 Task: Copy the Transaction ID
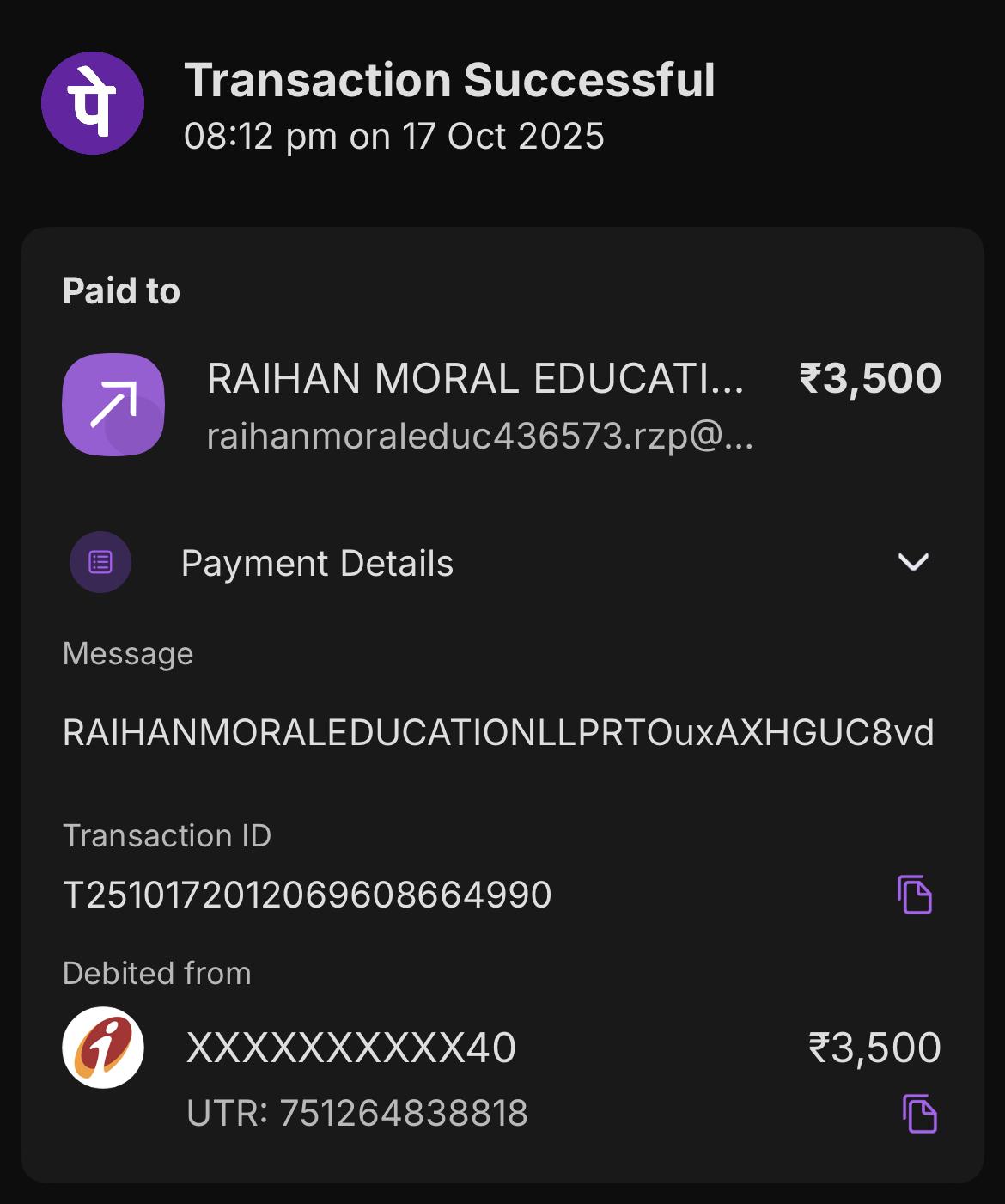[914, 895]
